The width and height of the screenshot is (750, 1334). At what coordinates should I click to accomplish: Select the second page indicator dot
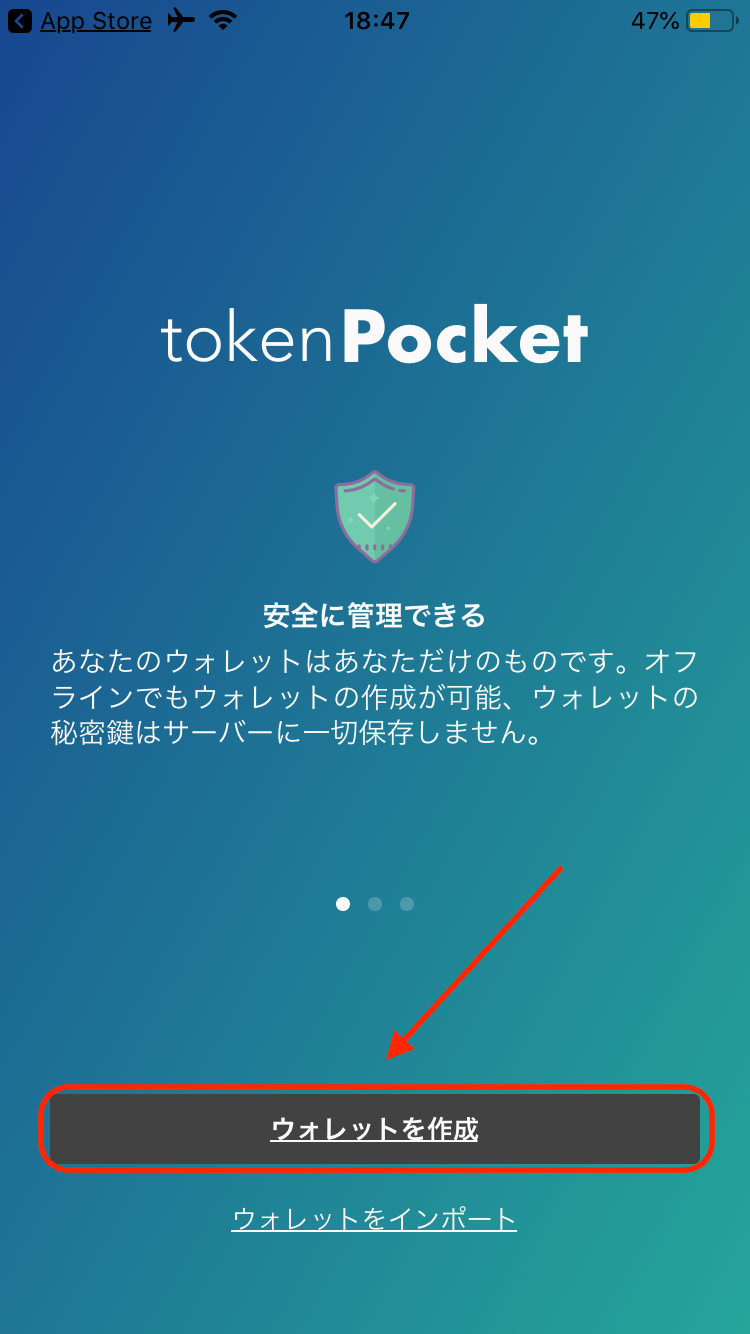coord(375,904)
